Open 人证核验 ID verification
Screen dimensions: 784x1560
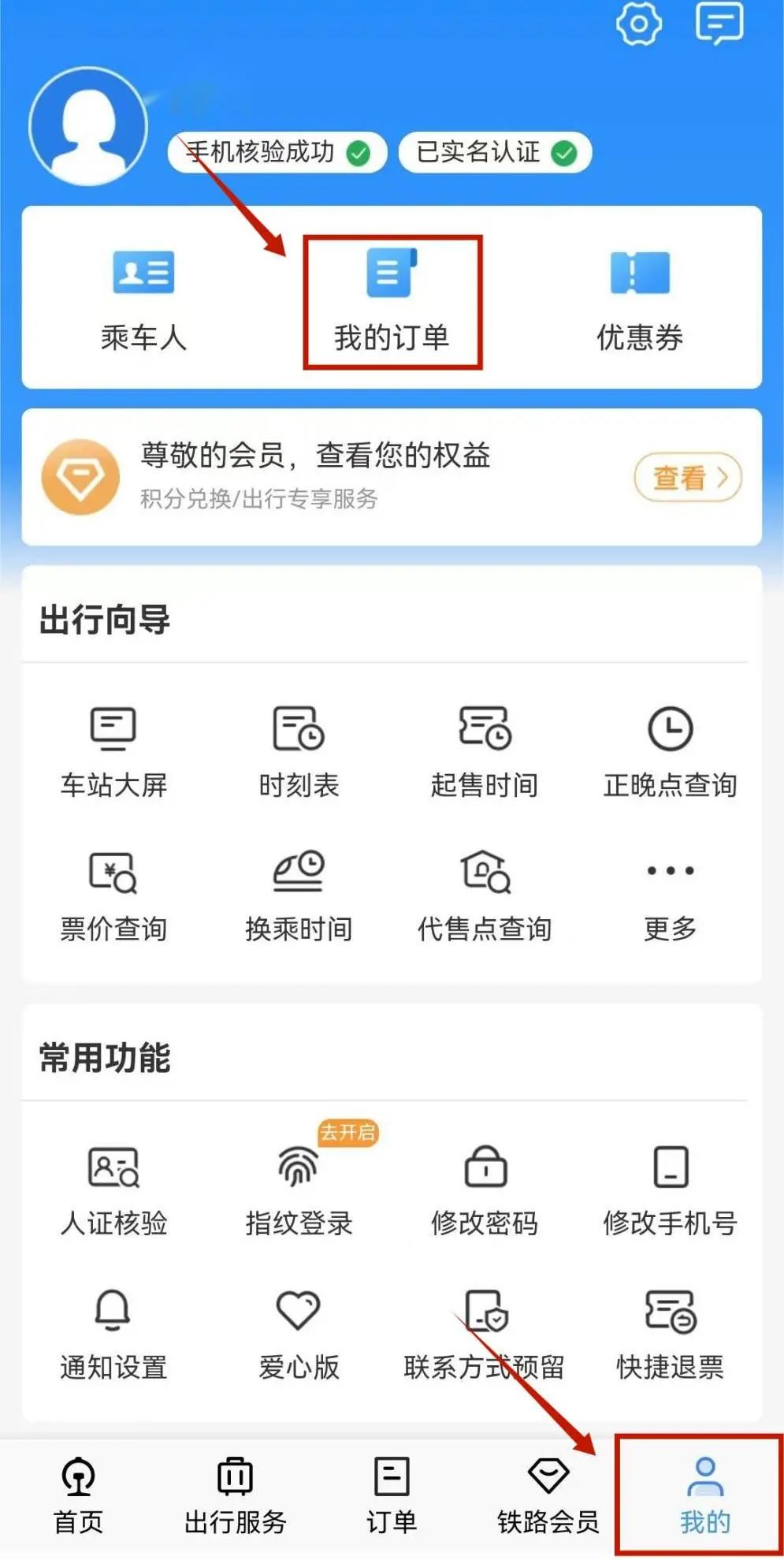click(113, 1189)
